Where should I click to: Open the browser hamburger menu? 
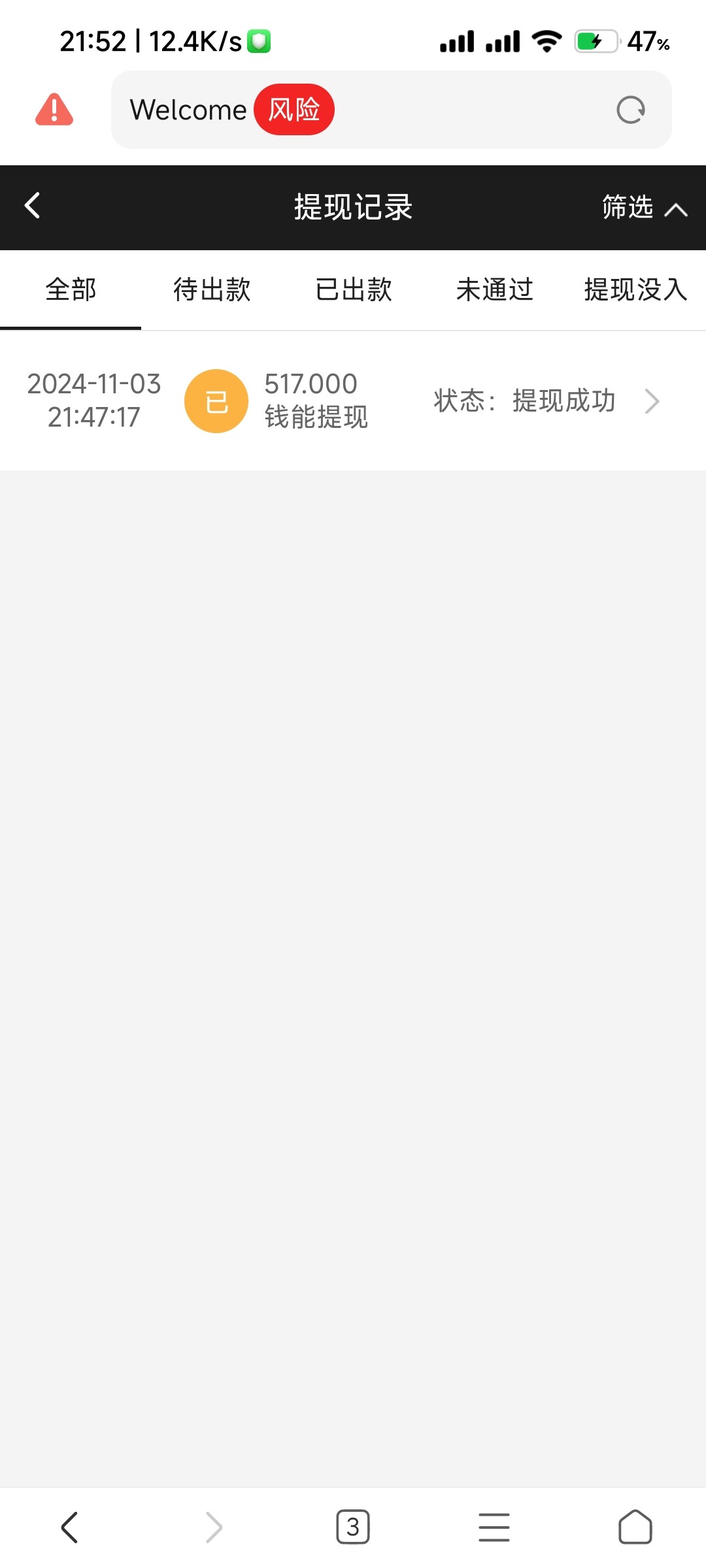point(494,1527)
